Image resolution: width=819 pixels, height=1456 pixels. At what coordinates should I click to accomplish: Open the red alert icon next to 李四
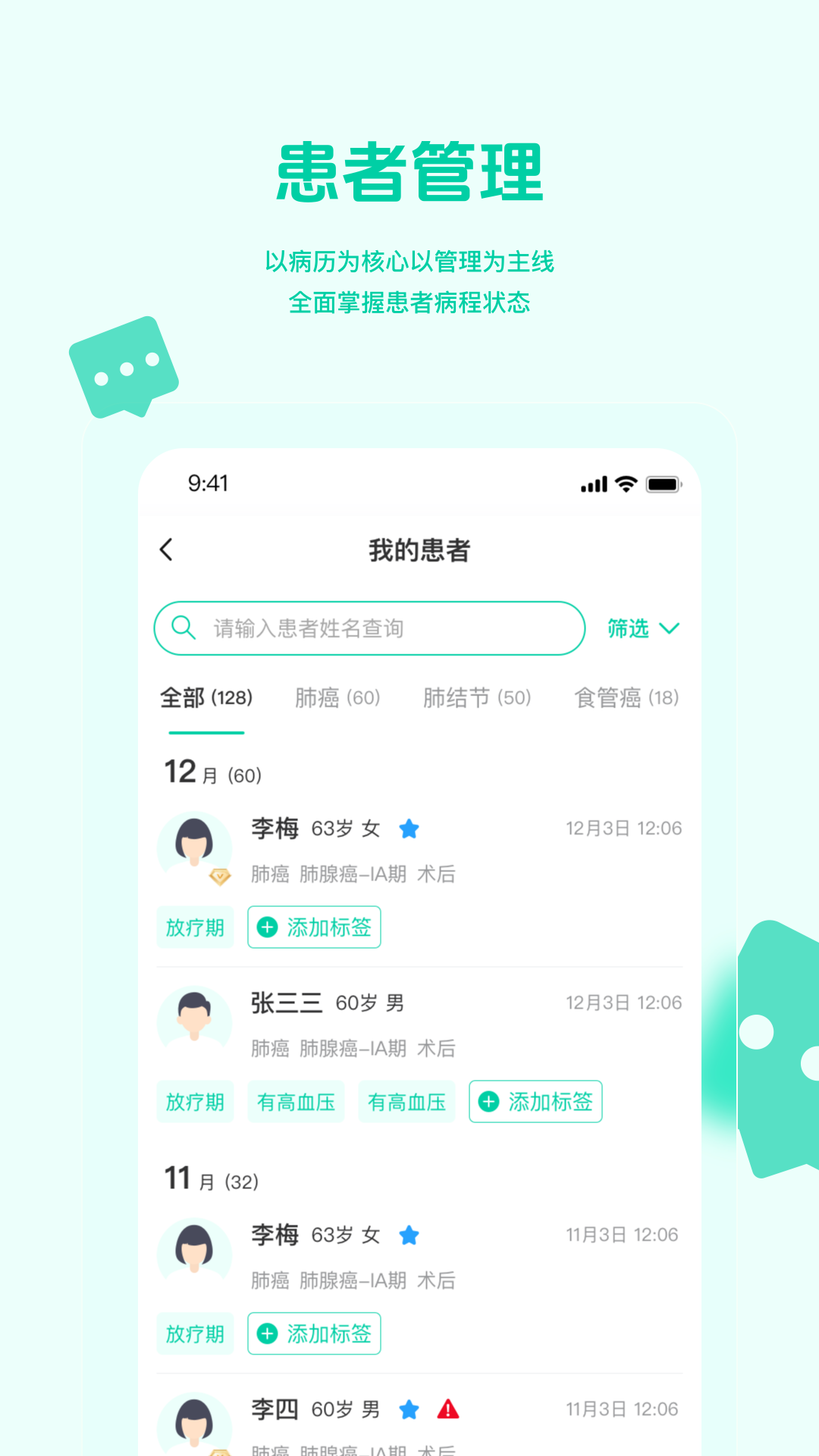447,1408
